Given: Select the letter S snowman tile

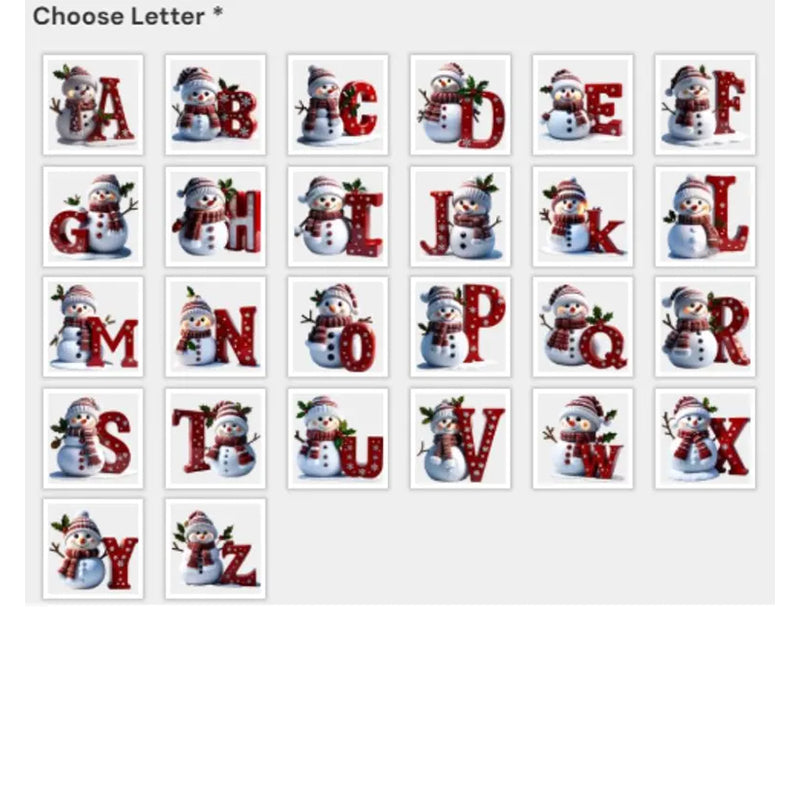Looking at the screenshot, I should click(93, 438).
